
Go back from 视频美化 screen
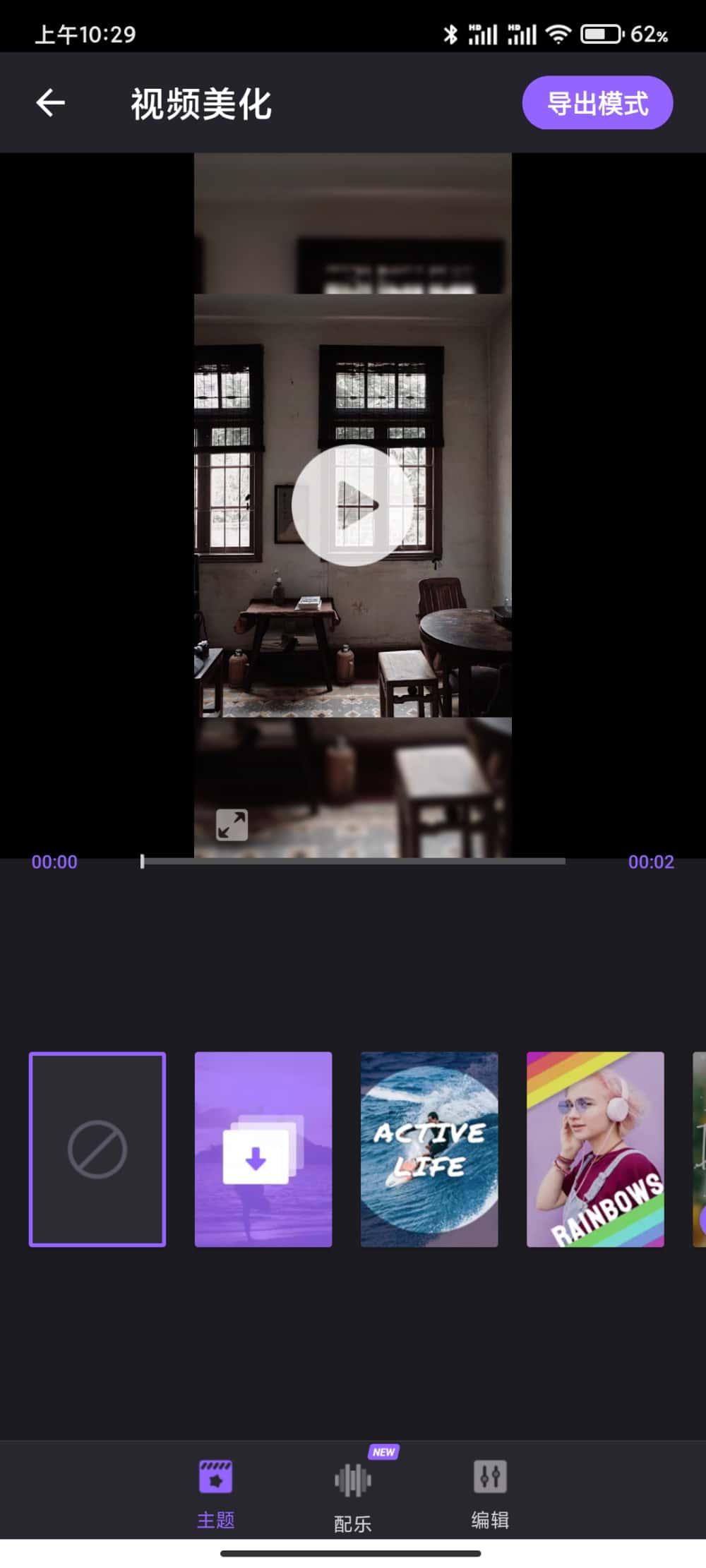(x=51, y=103)
